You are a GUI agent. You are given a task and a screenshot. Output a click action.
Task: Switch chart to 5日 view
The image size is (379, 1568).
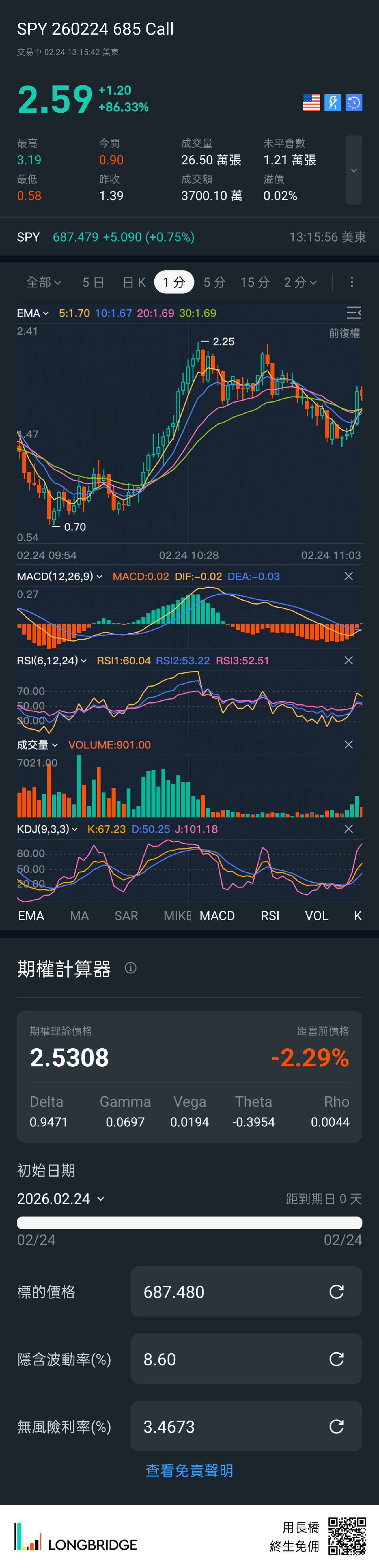pyautogui.click(x=93, y=282)
